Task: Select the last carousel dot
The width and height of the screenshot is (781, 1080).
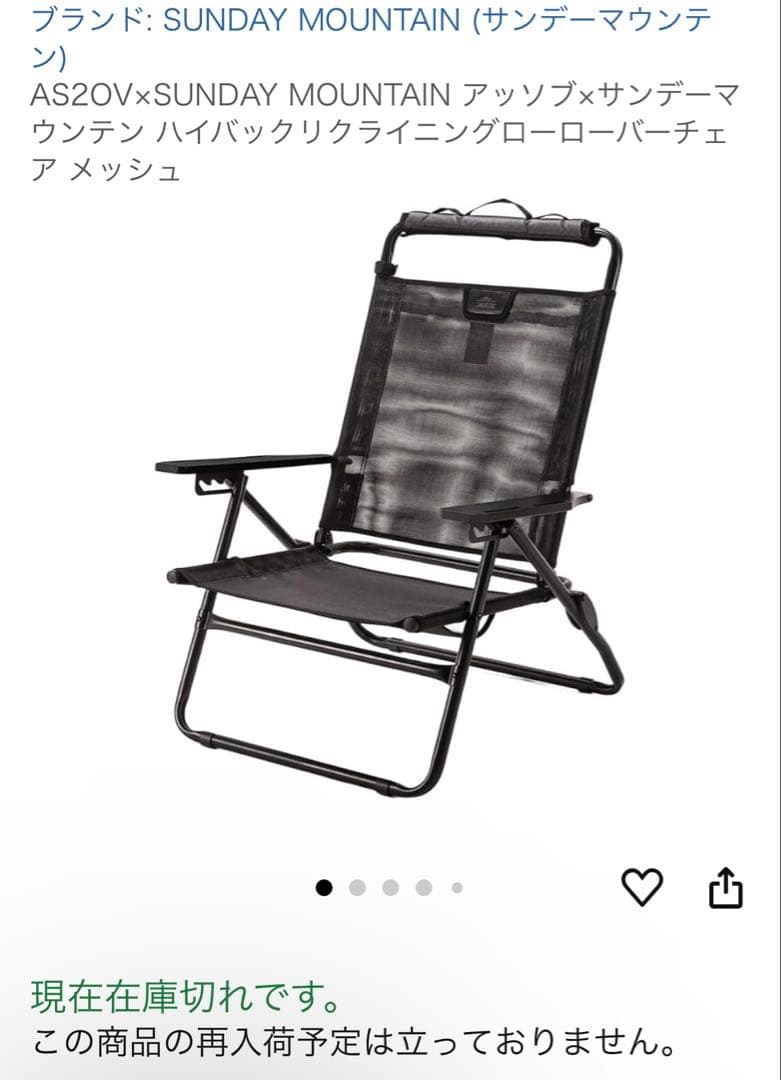Action: (x=455, y=884)
